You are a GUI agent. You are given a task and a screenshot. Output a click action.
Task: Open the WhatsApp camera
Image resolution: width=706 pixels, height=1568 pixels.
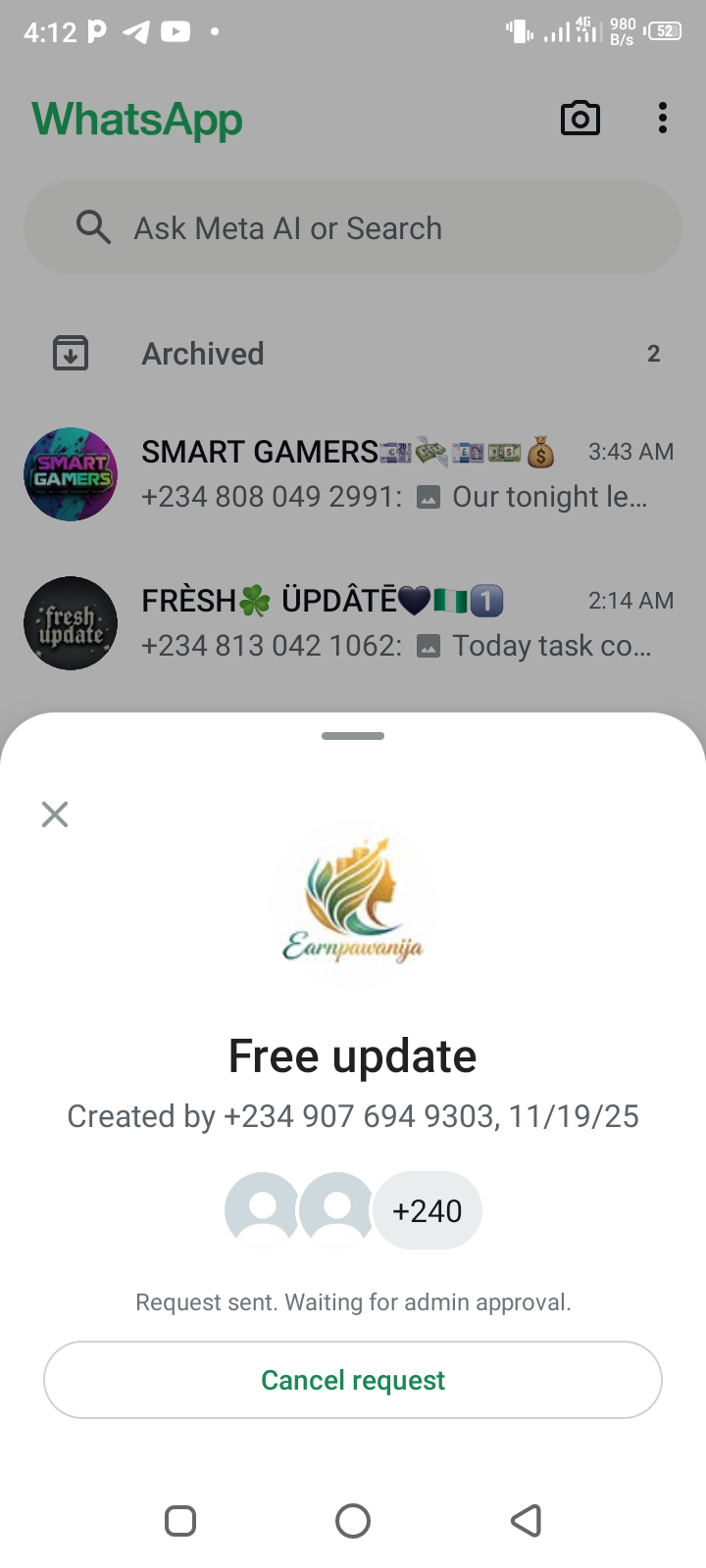(580, 119)
